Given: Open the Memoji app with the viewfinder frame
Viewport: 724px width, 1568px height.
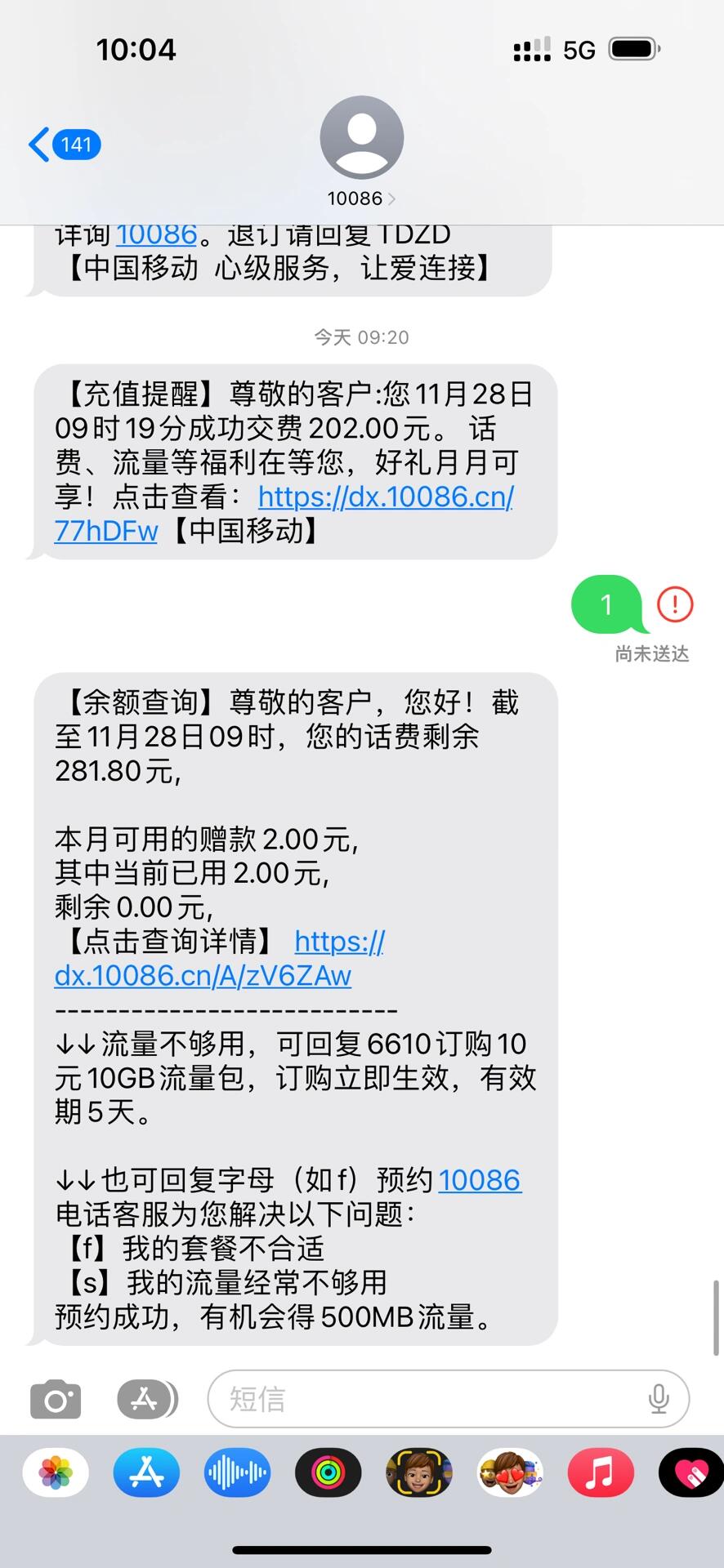Looking at the screenshot, I should (419, 1472).
